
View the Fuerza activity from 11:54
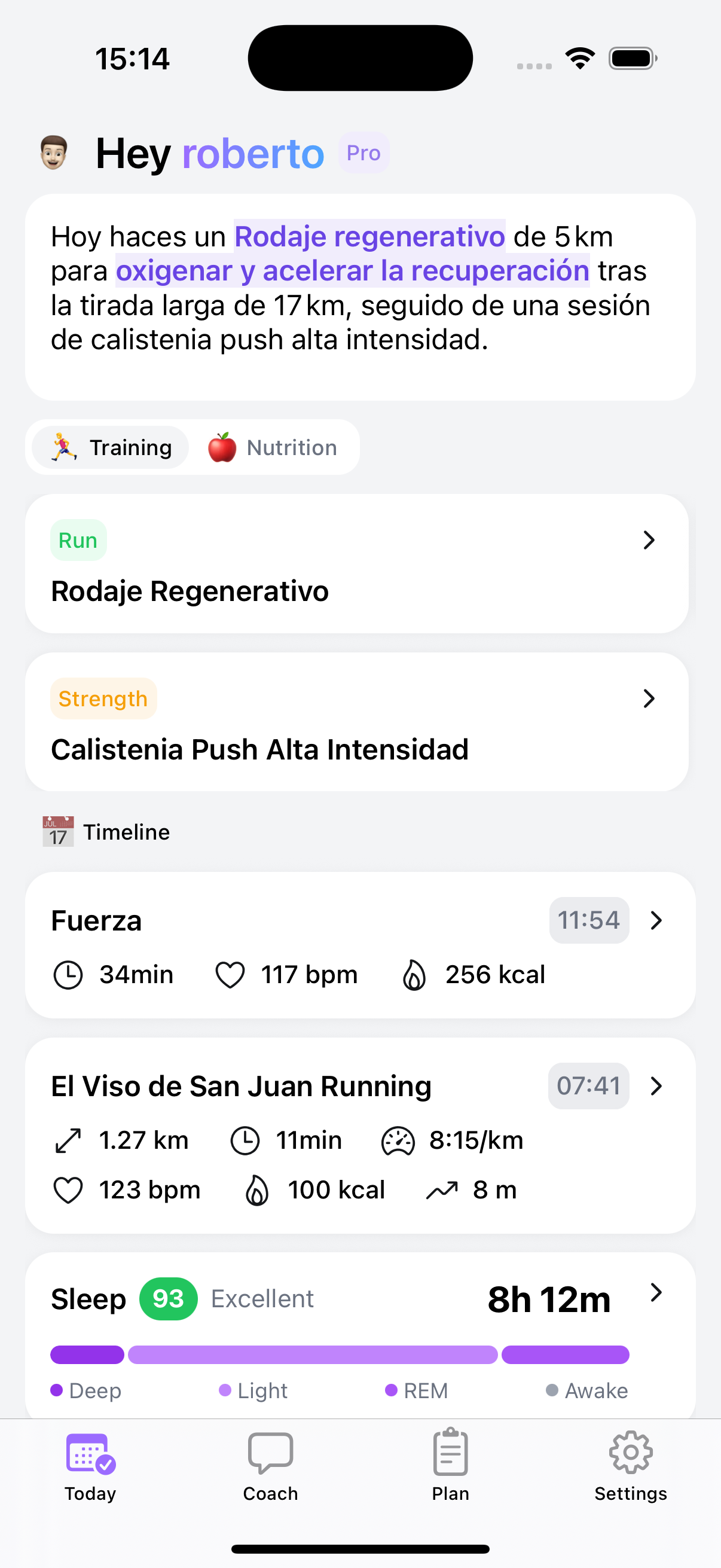359,945
